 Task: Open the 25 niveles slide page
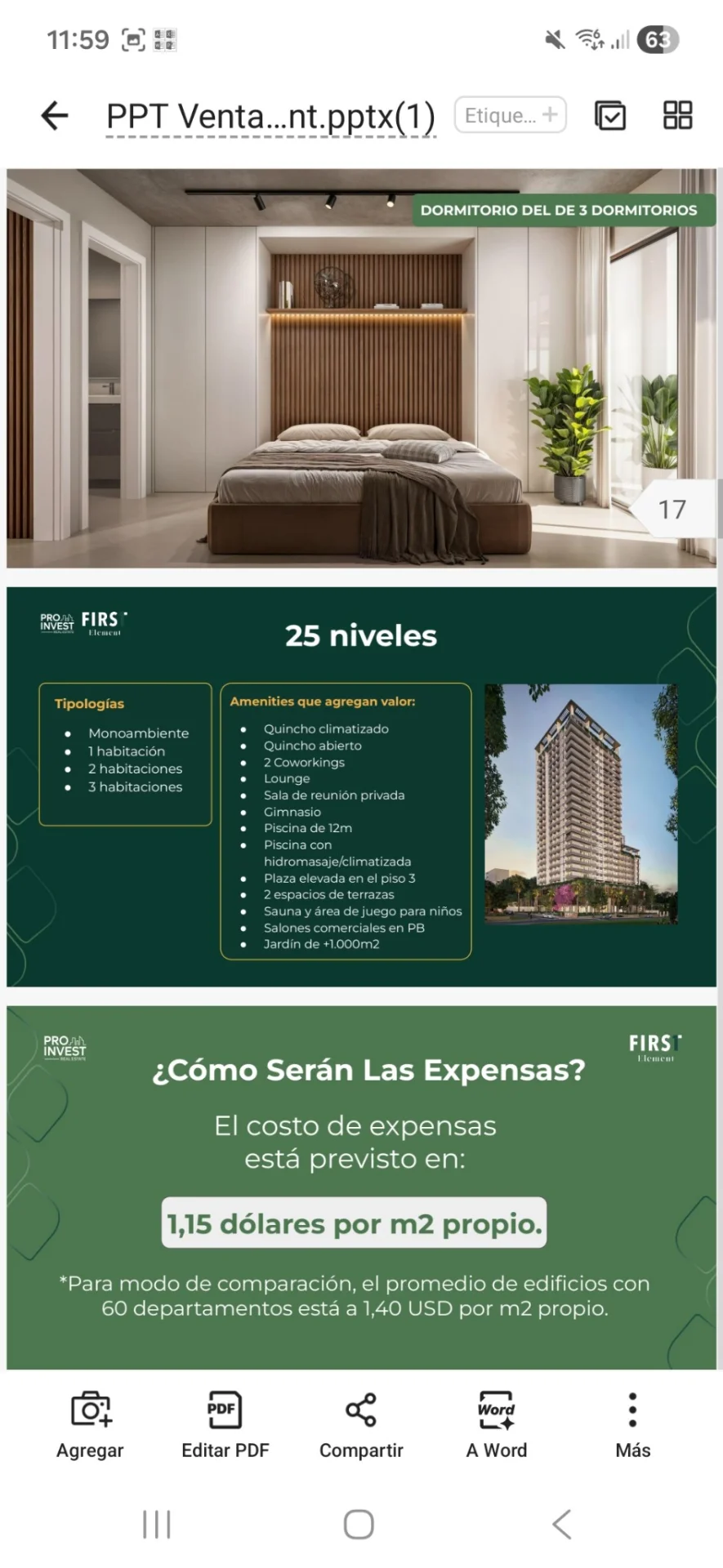coord(361,786)
